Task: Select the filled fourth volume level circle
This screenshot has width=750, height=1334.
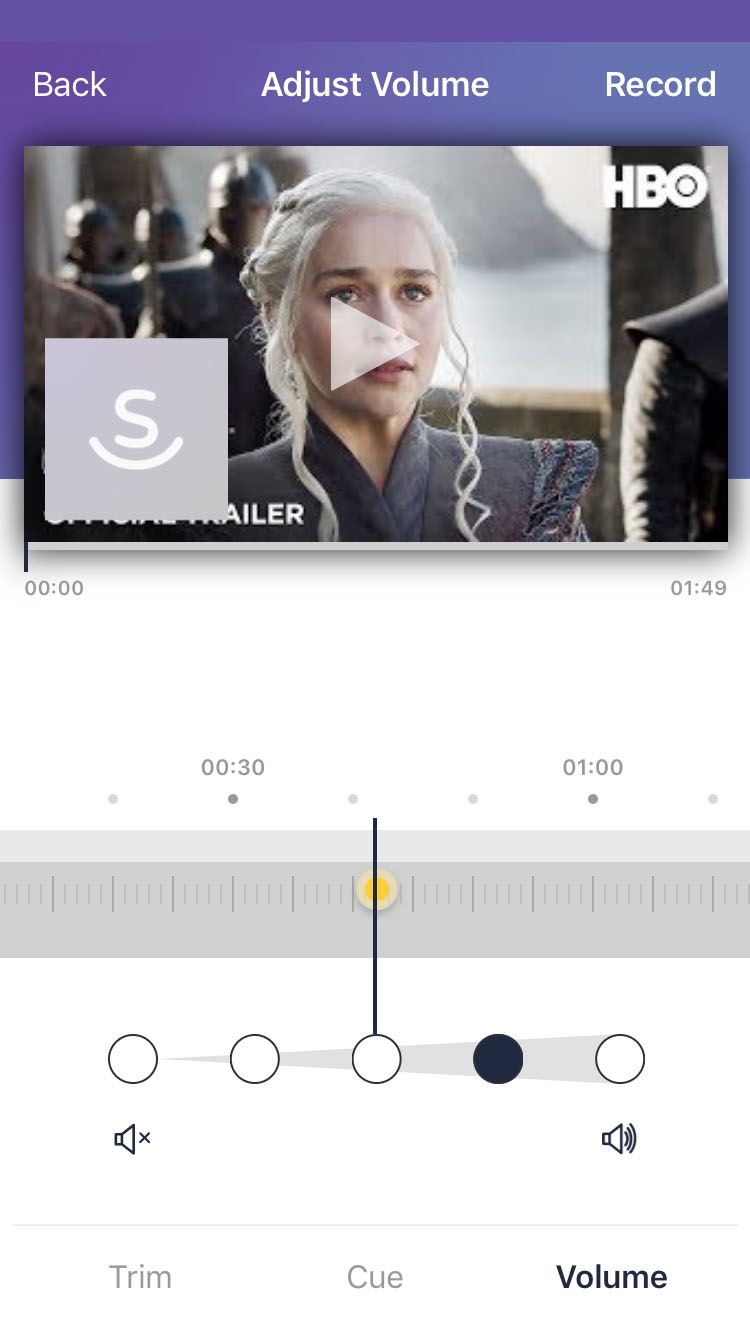Action: pos(498,1059)
